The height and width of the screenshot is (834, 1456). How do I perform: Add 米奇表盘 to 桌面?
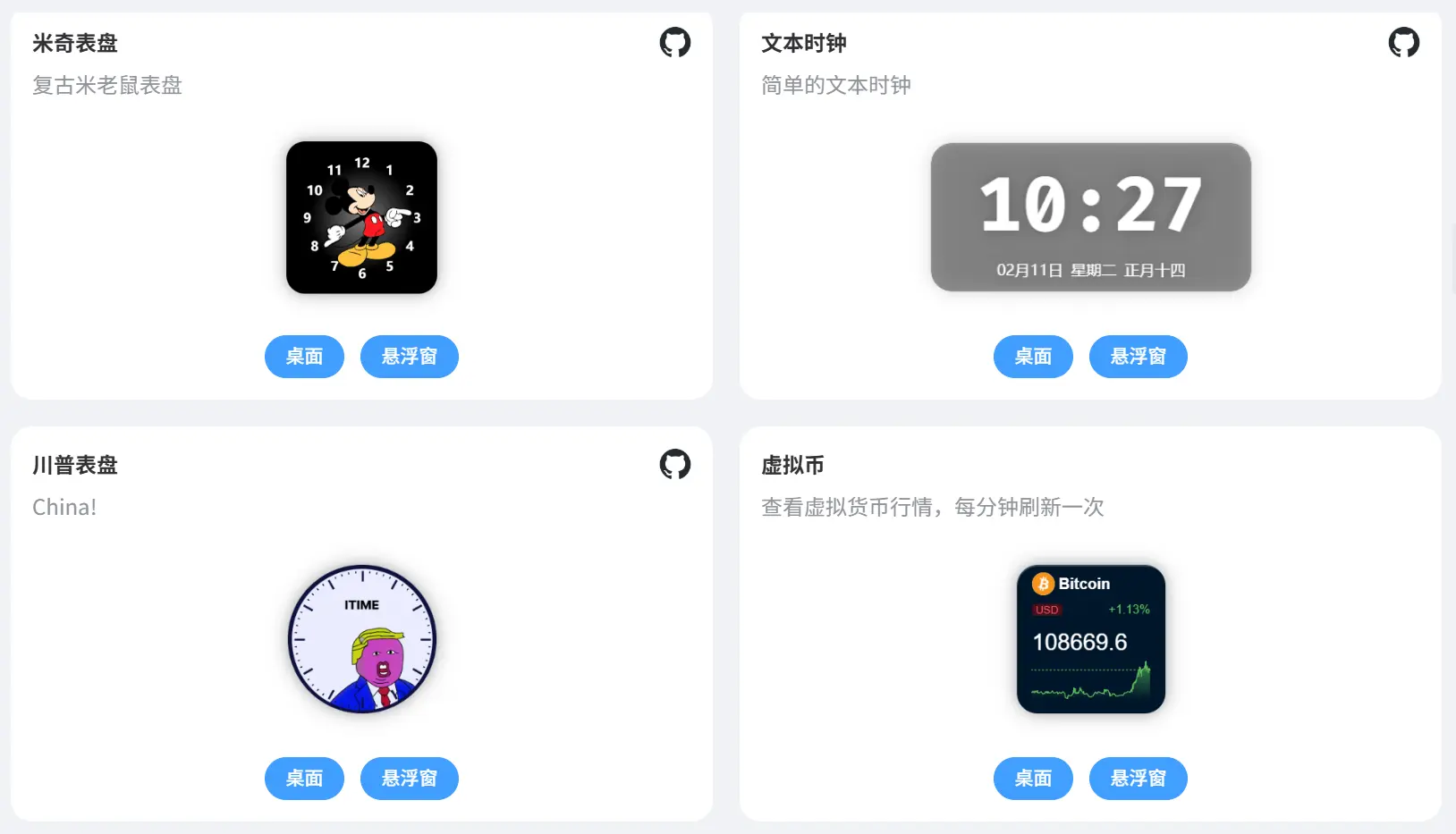(304, 357)
